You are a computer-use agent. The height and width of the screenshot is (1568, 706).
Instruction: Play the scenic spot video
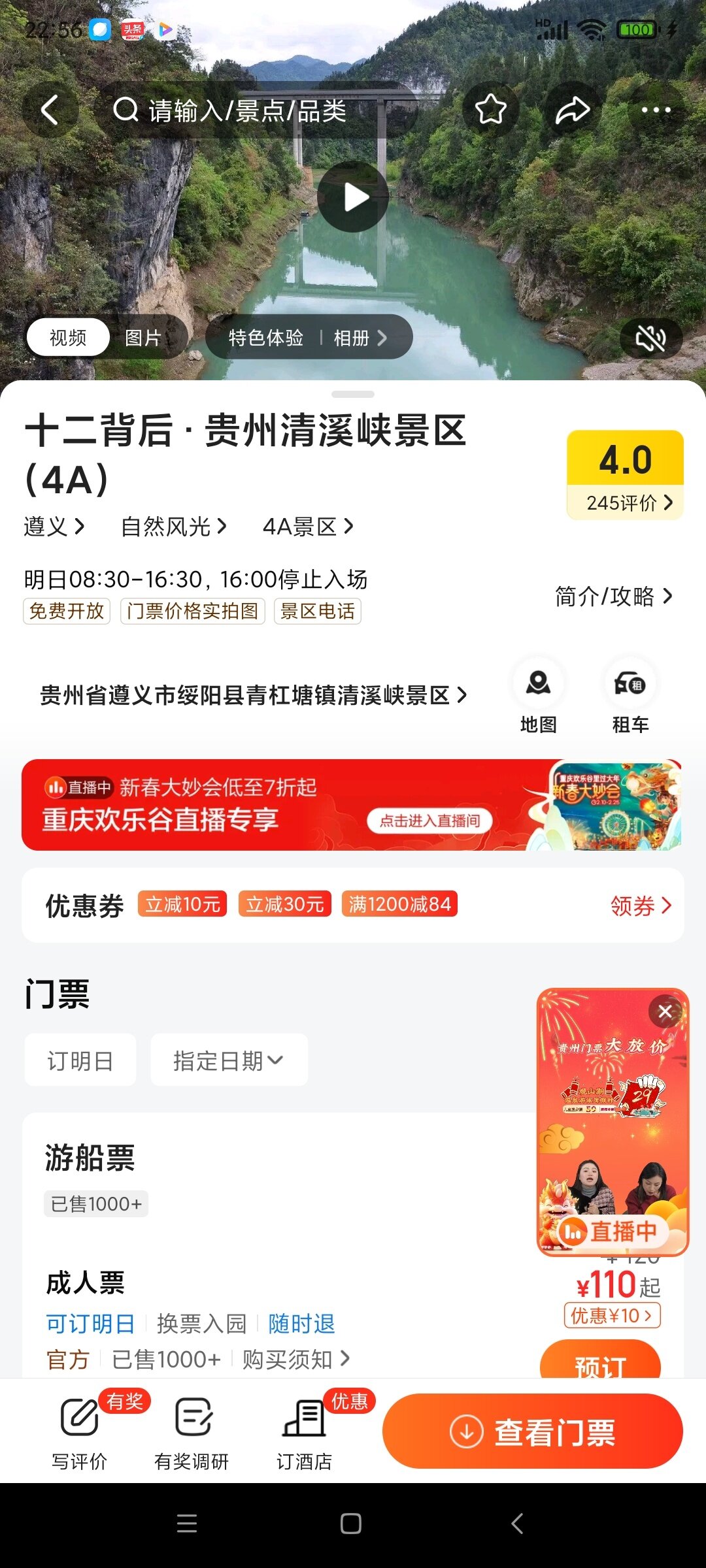pyautogui.click(x=353, y=197)
